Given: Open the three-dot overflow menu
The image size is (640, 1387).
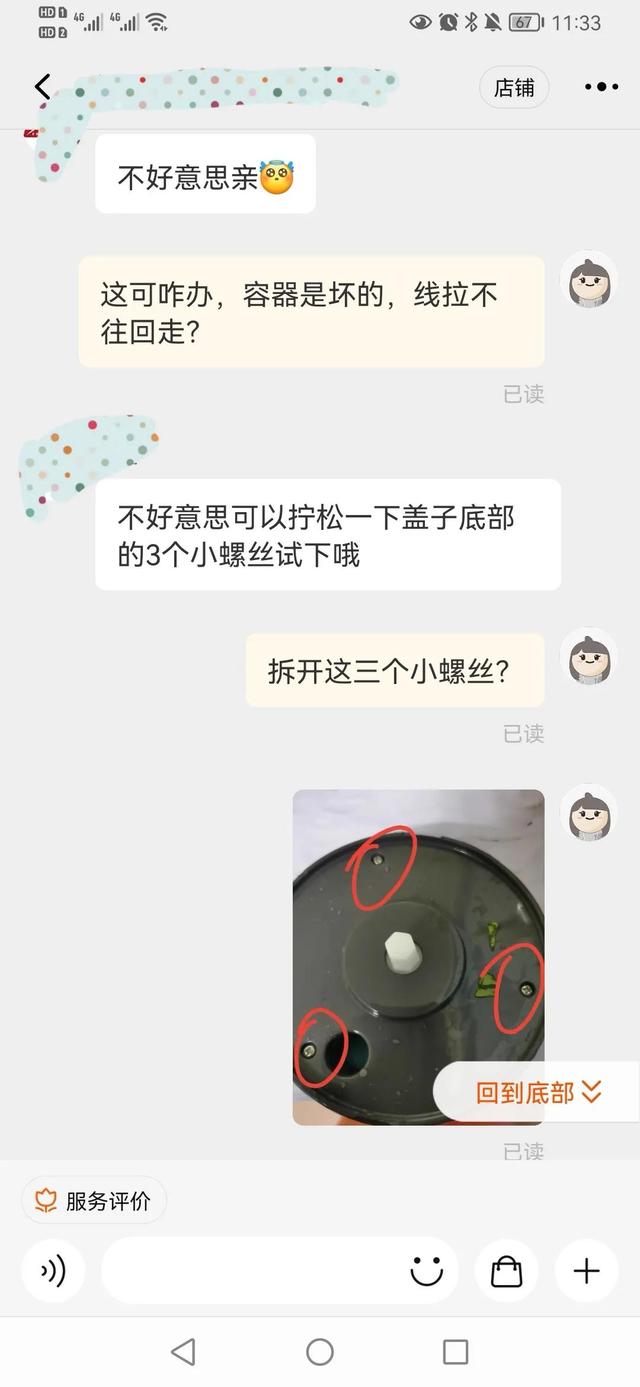Looking at the screenshot, I should tap(600, 87).
